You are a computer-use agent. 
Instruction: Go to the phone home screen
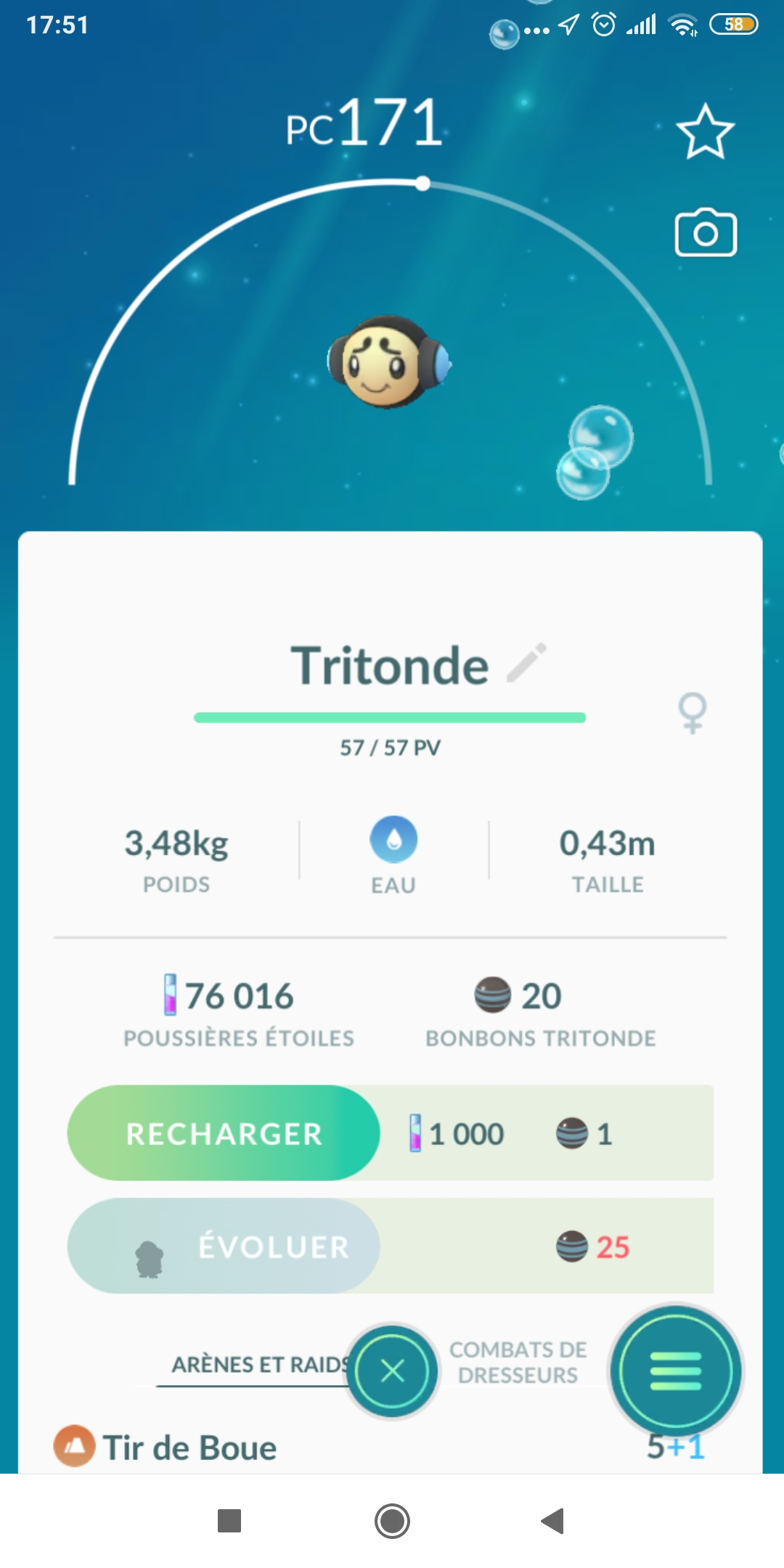coord(392,1521)
